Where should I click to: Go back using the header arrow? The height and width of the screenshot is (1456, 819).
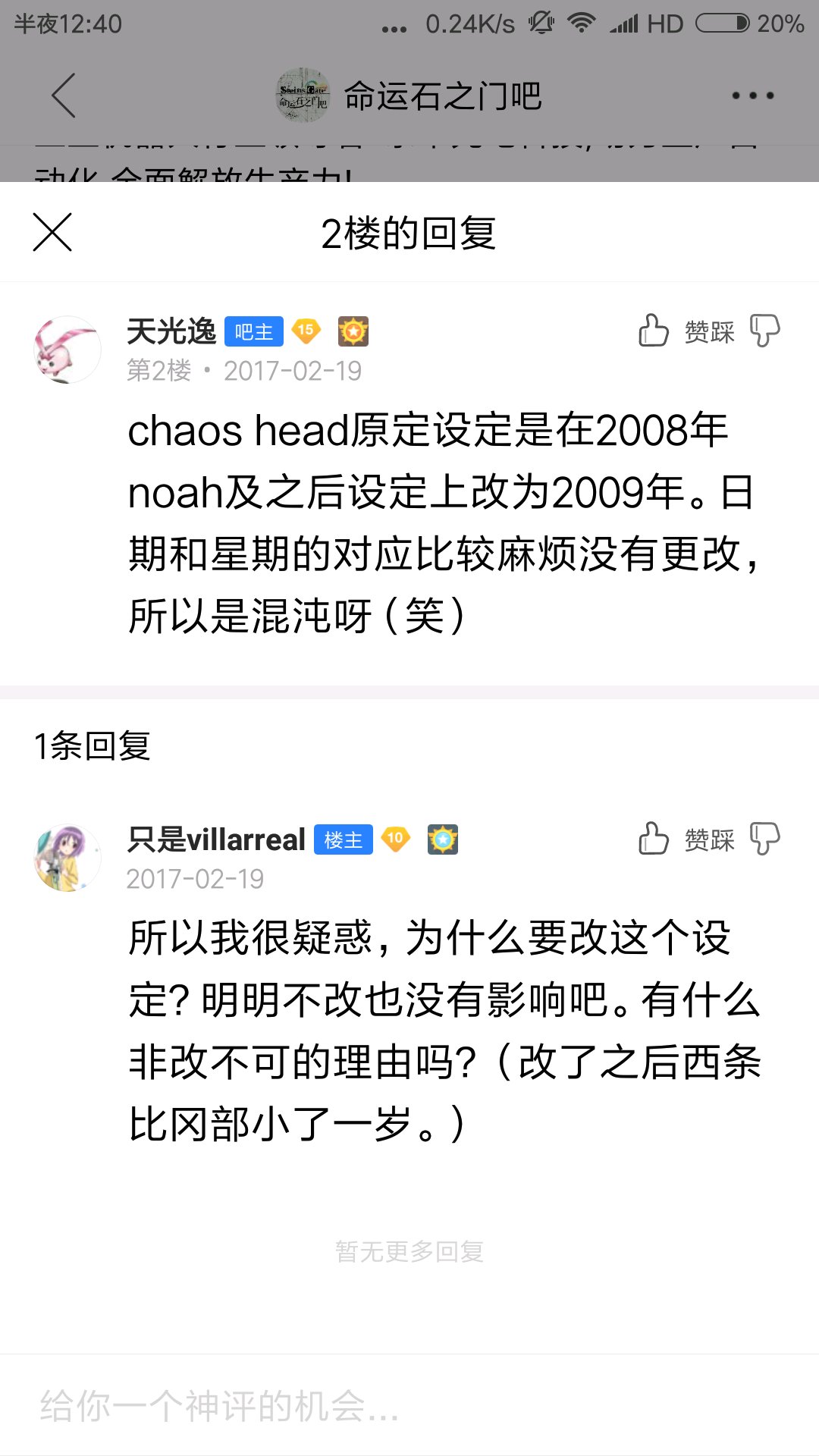click(x=64, y=96)
